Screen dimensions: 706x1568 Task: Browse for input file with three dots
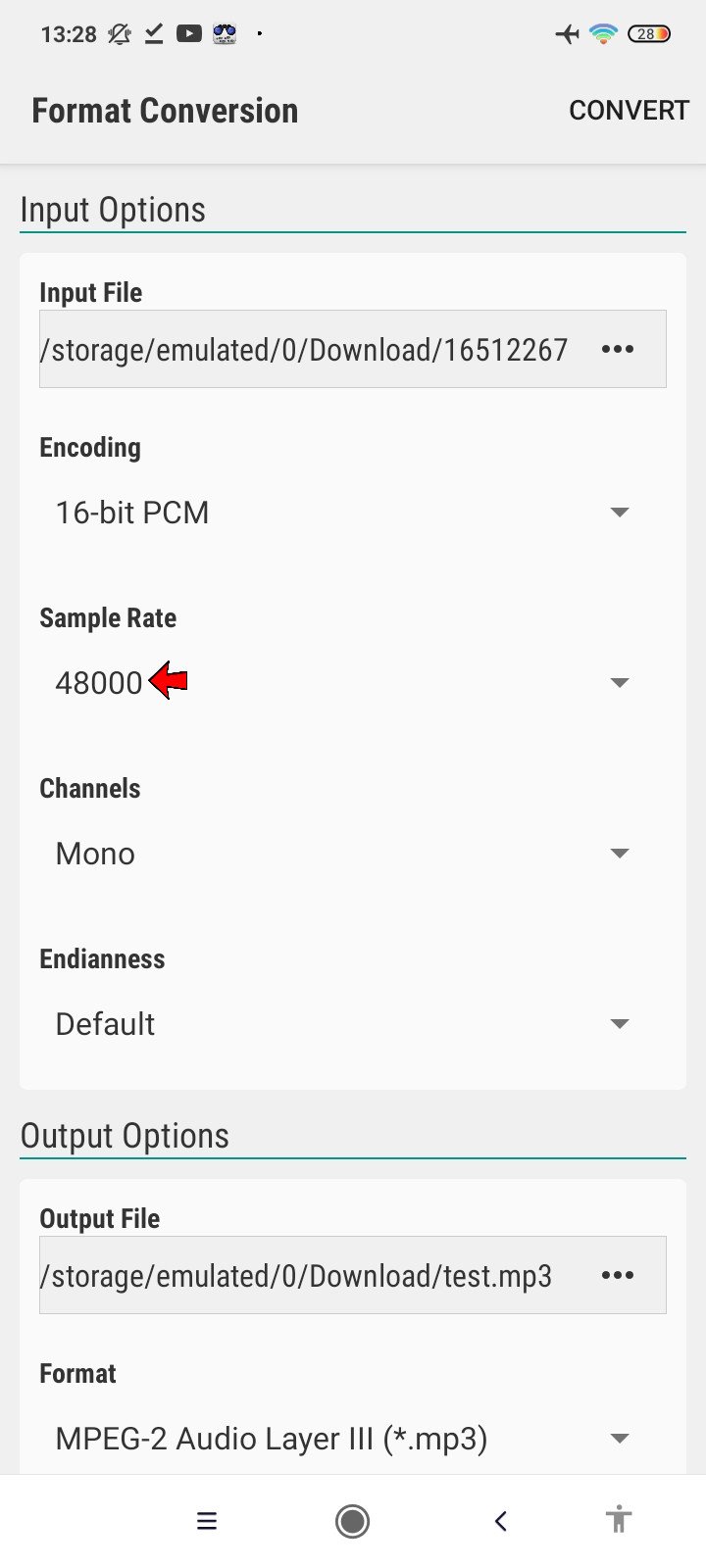pos(618,349)
